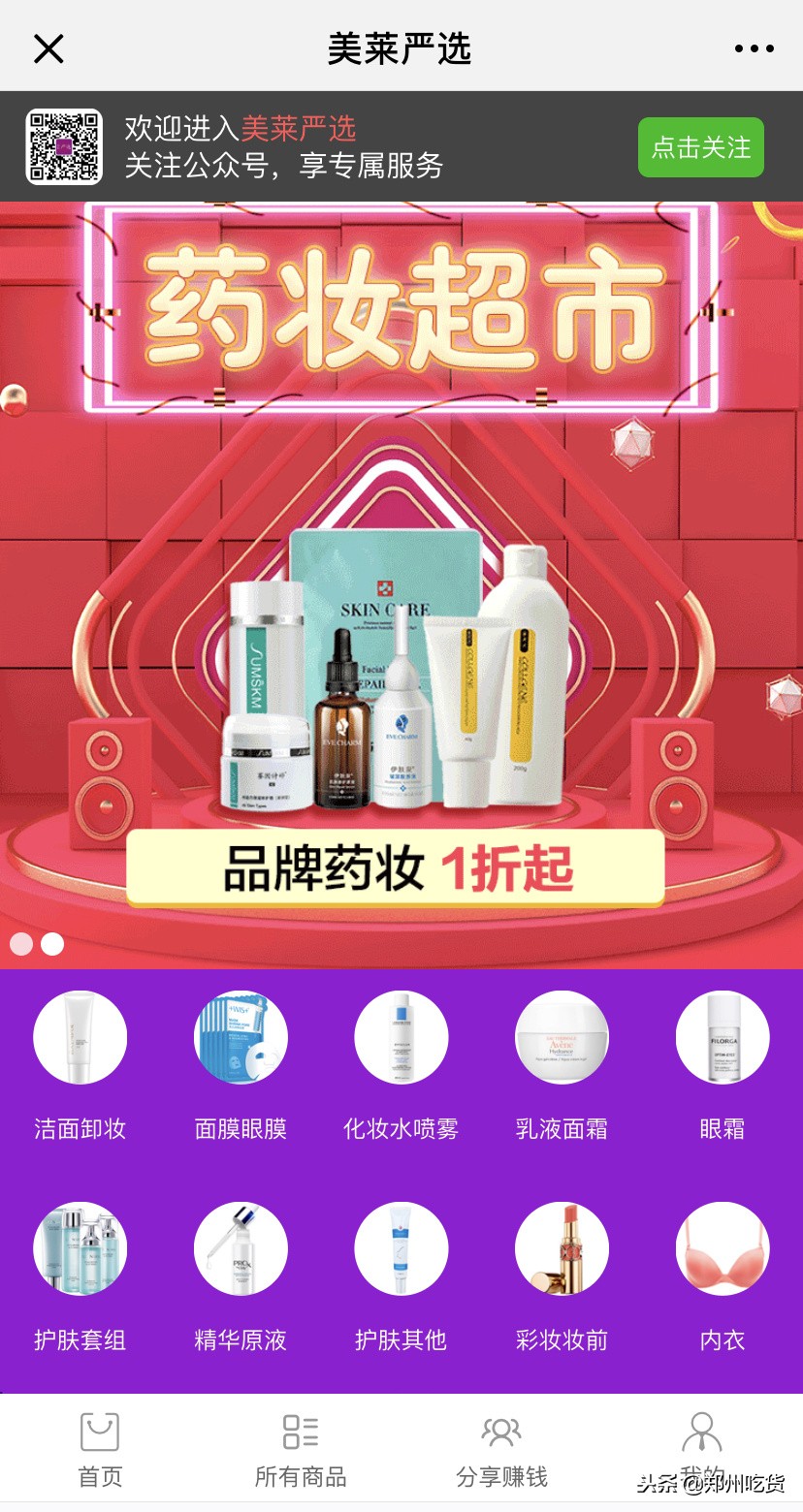Image resolution: width=803 pixels, height=1512 pixels.
Task: Select the 护肤其他 category icon
Action: (401, 1248)
